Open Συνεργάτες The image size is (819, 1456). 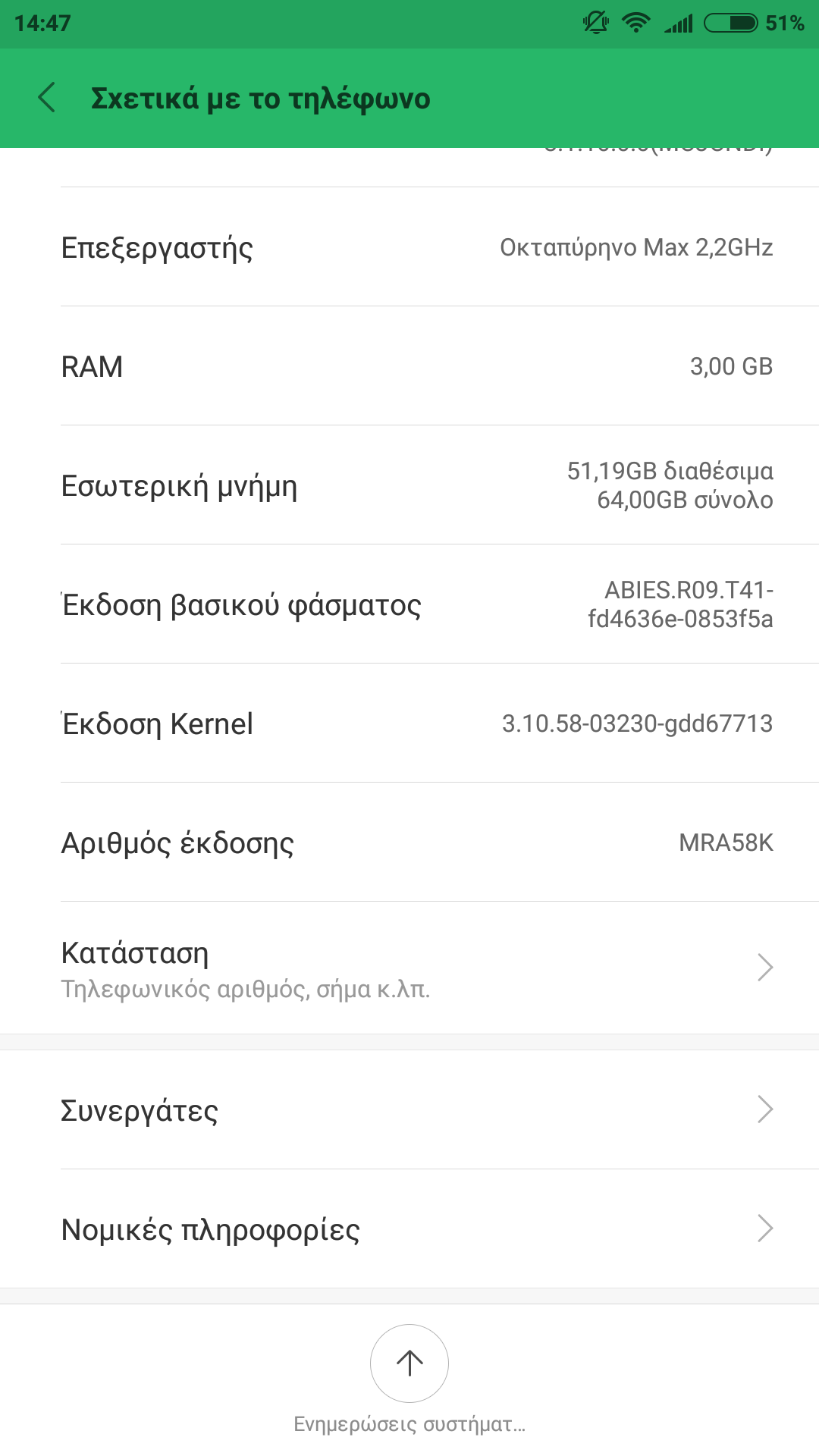click(x=409, y=1109)
